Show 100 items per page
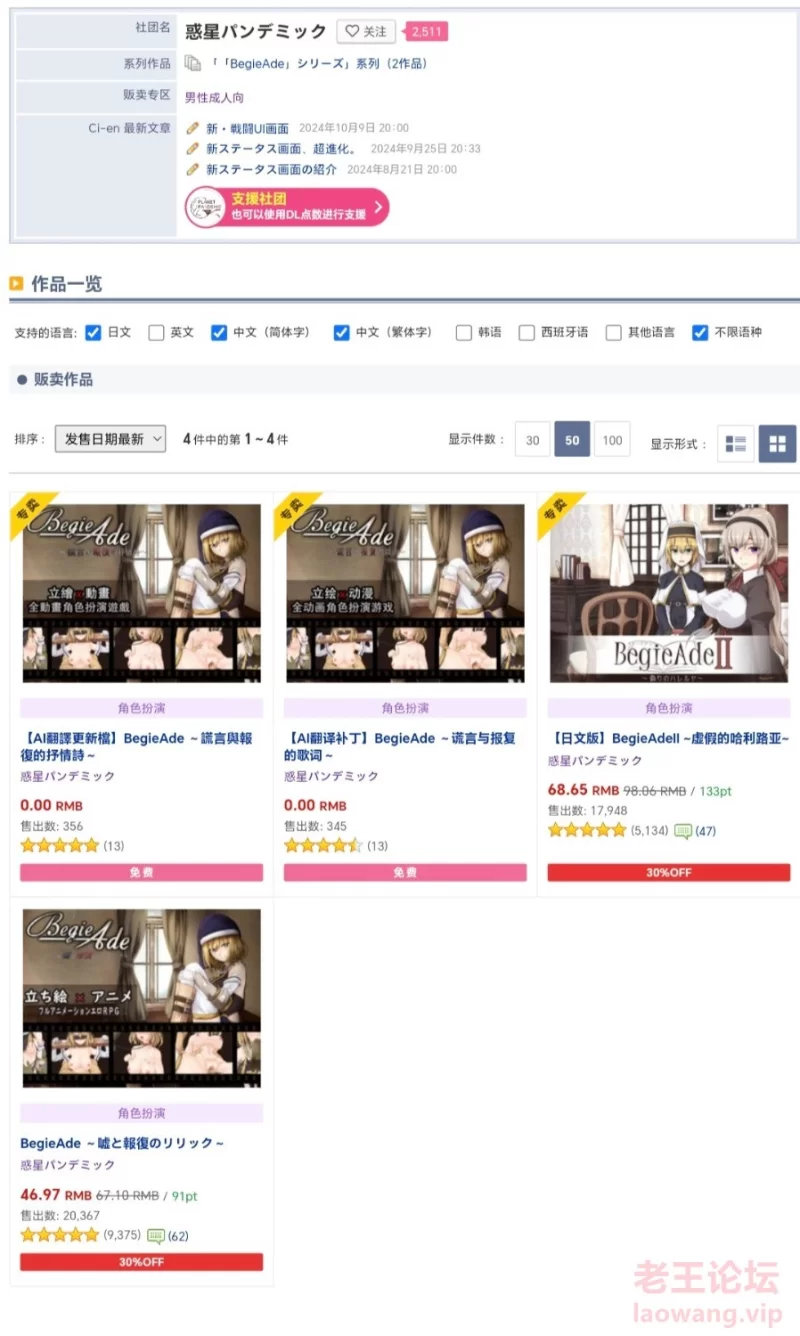800x1336 pixels. [x=612, y=440]
